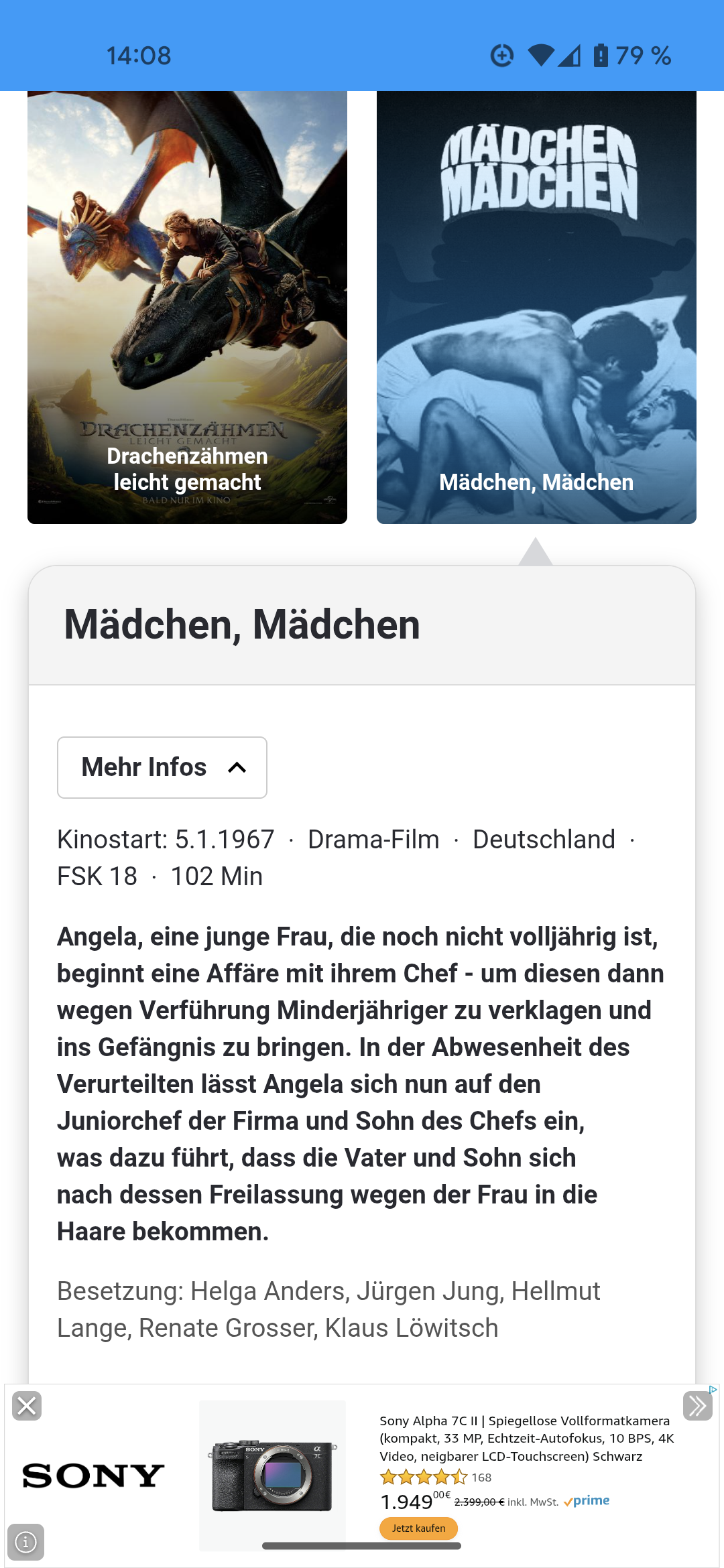Collapse the Mehr Infos section
Screen dimensions: 724x1568
tap(162, 767)
